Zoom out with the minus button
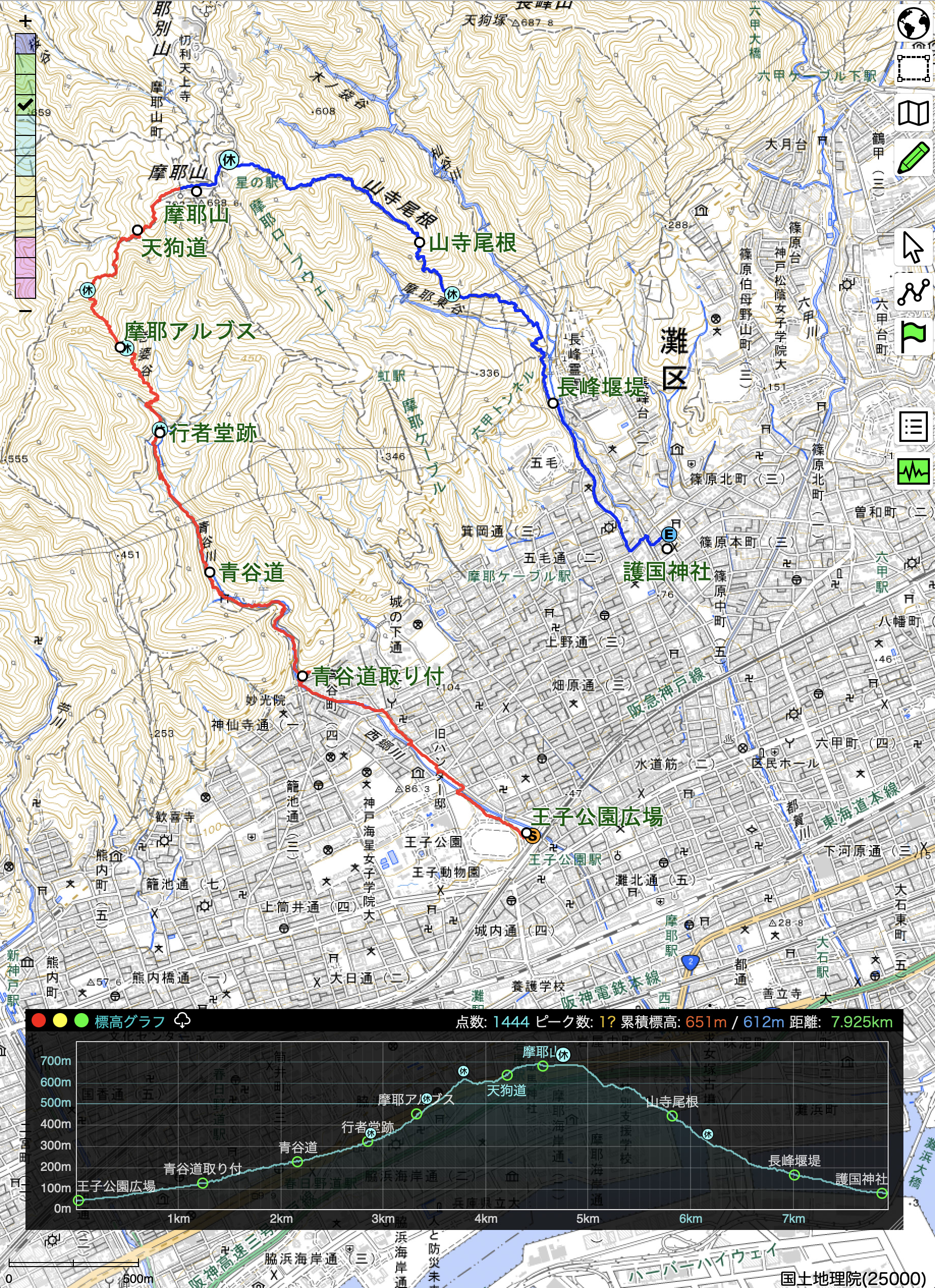Screen dimensions: 935x1288 25,310
